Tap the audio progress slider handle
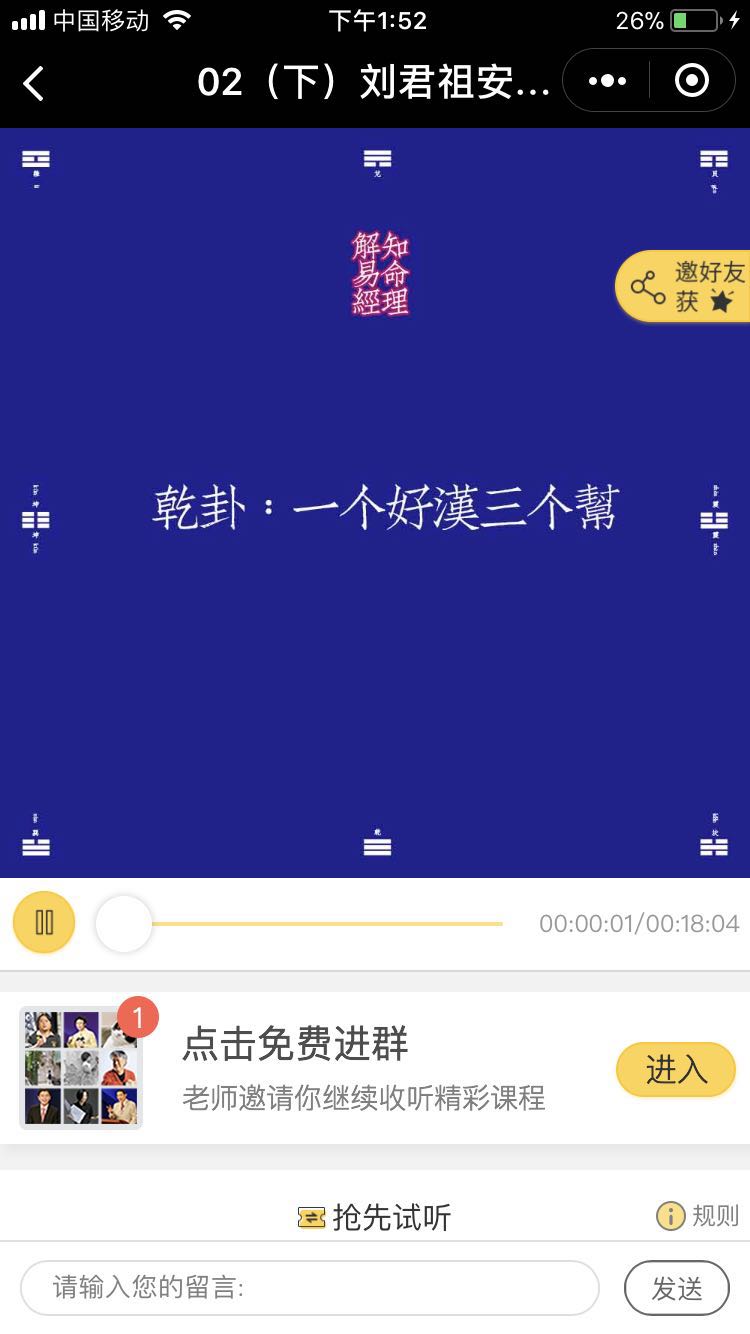The width and height of the screenshot is (750, 1334). [123, 924]
